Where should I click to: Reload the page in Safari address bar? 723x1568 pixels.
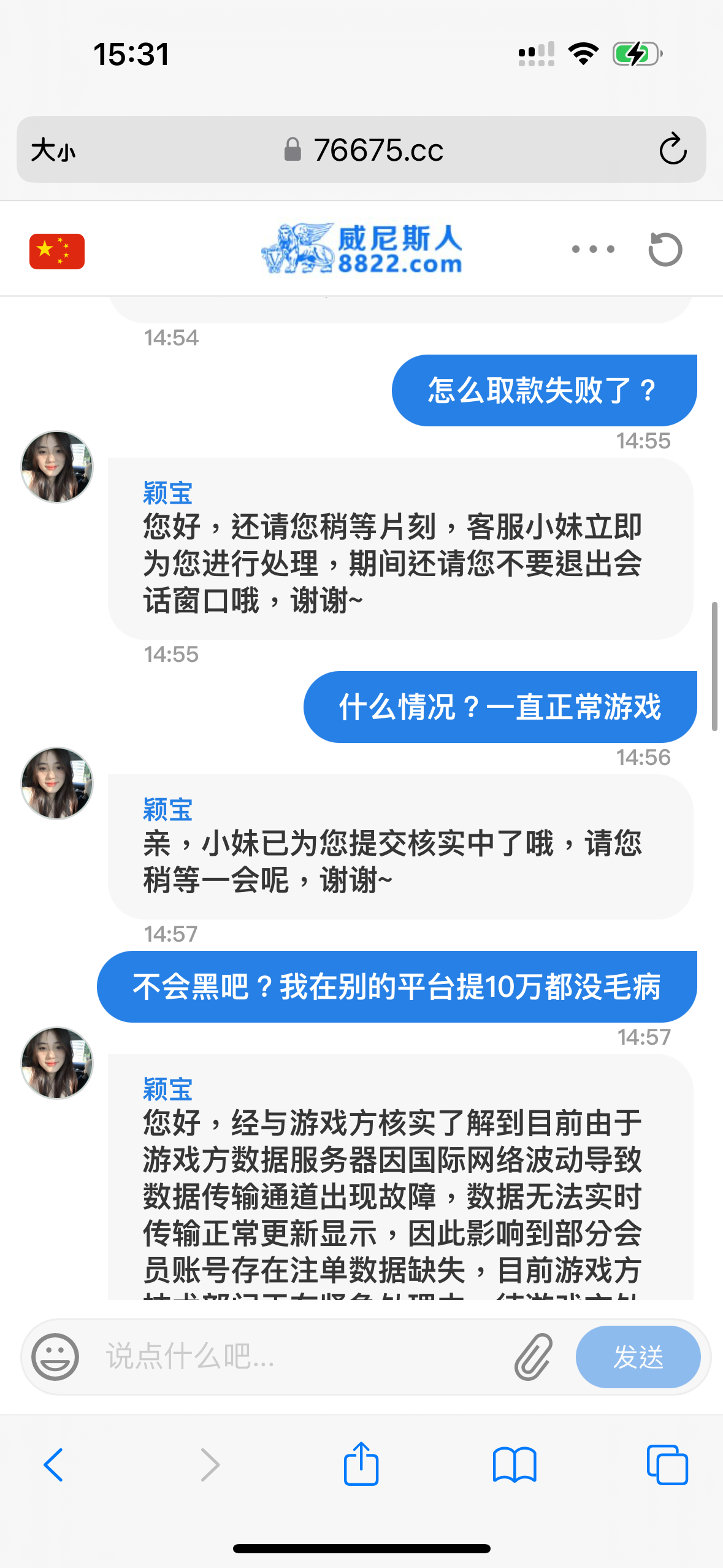673,149
